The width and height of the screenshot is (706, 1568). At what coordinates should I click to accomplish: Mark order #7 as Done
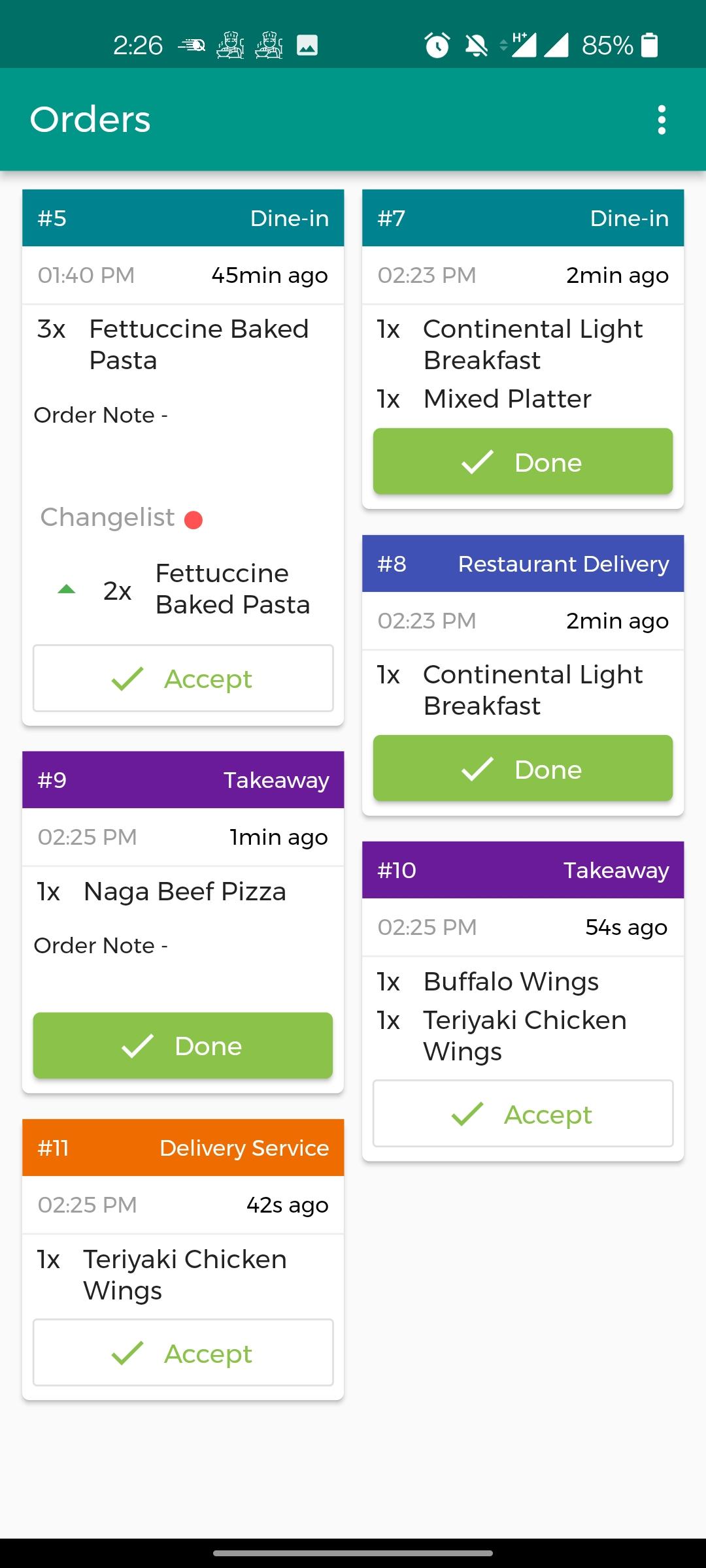coord(523,461)
